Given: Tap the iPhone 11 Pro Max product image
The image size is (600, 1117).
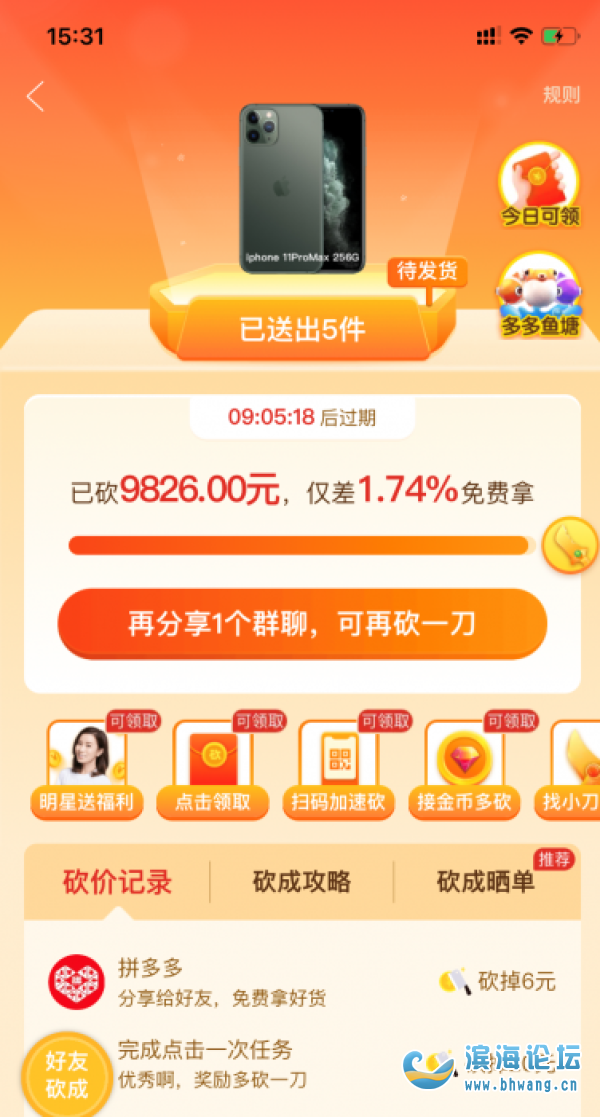Looking at the screenshot, I should click(302, 188).
